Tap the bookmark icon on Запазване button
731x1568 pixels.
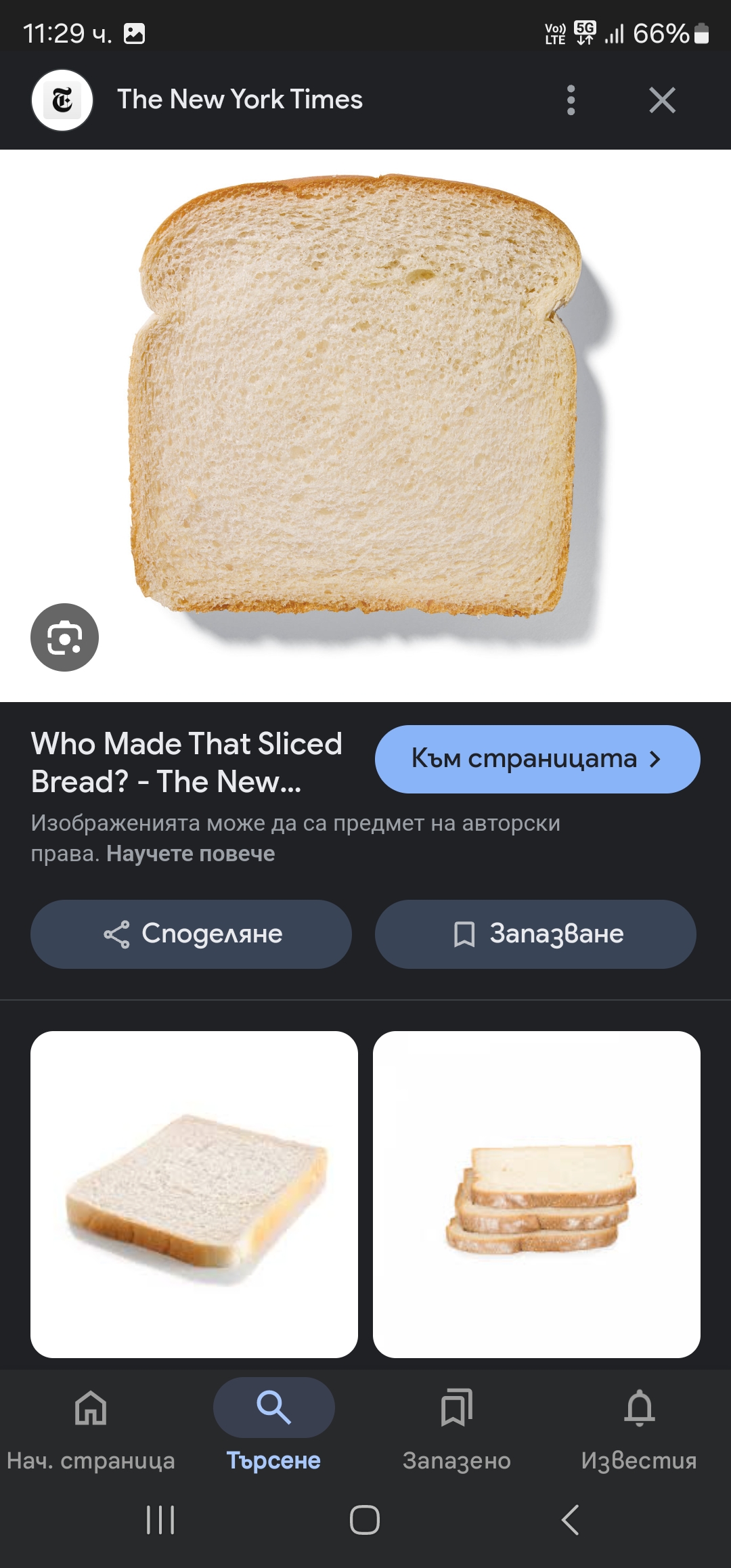(x=464, y=934)
